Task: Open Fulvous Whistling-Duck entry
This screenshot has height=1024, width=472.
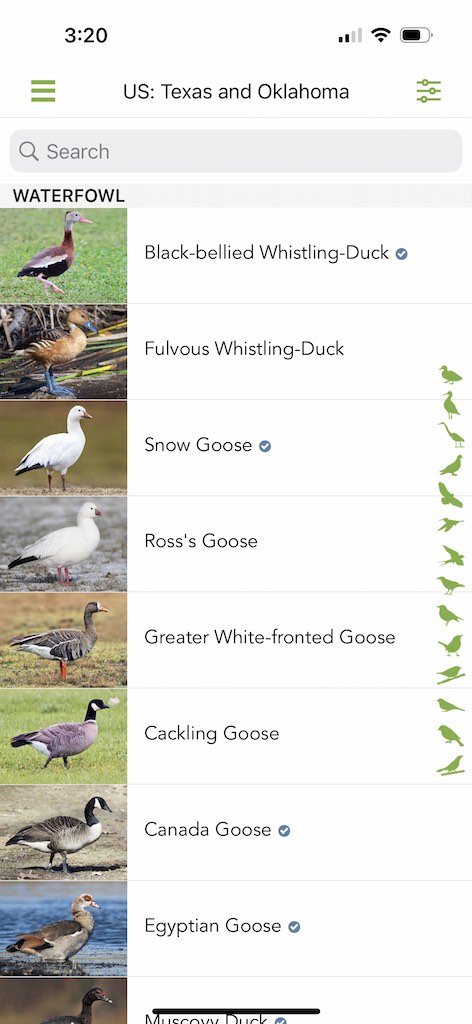Action: pos(236,351)
